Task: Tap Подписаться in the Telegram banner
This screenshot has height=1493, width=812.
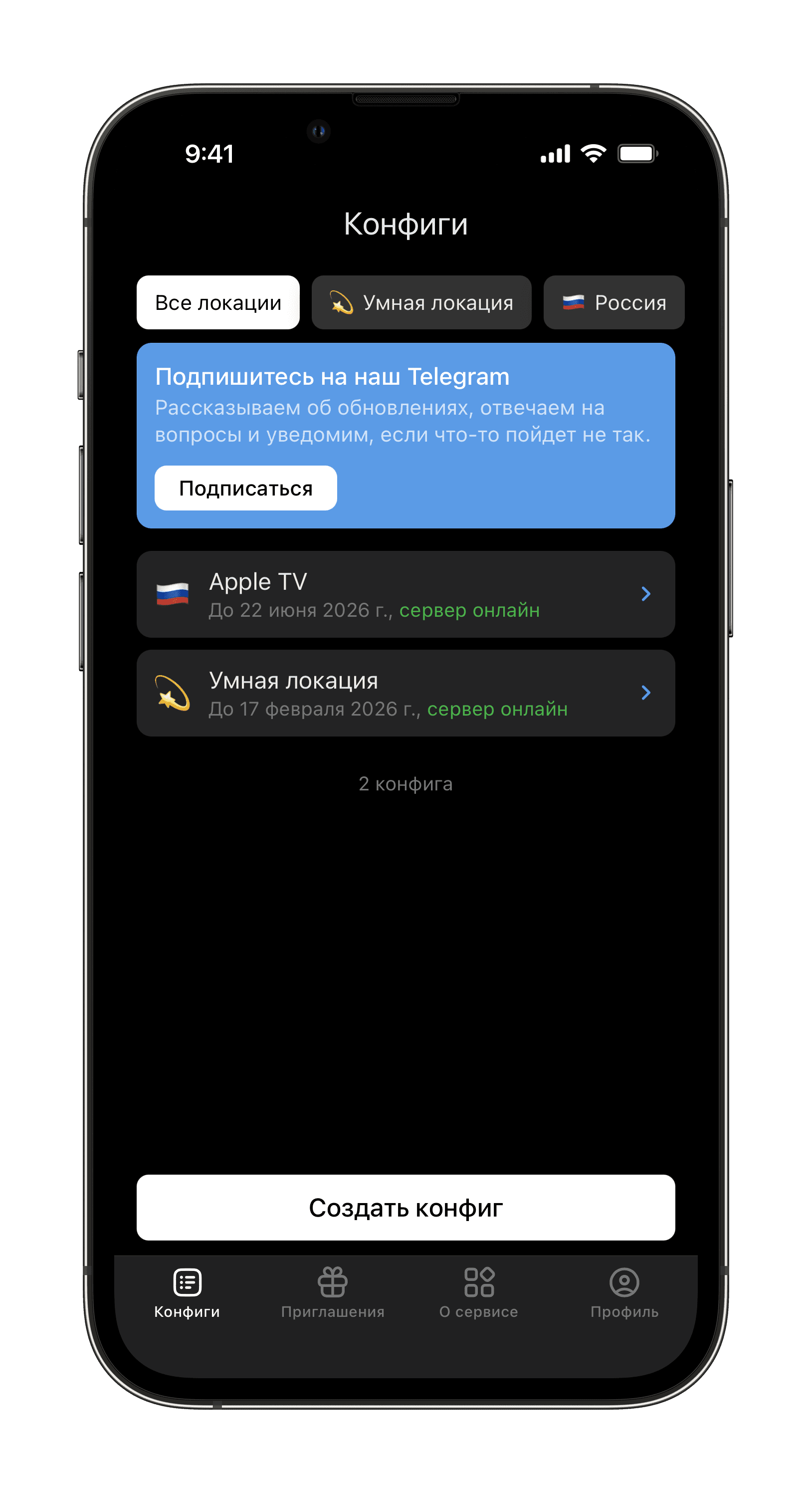Action: 245,488
